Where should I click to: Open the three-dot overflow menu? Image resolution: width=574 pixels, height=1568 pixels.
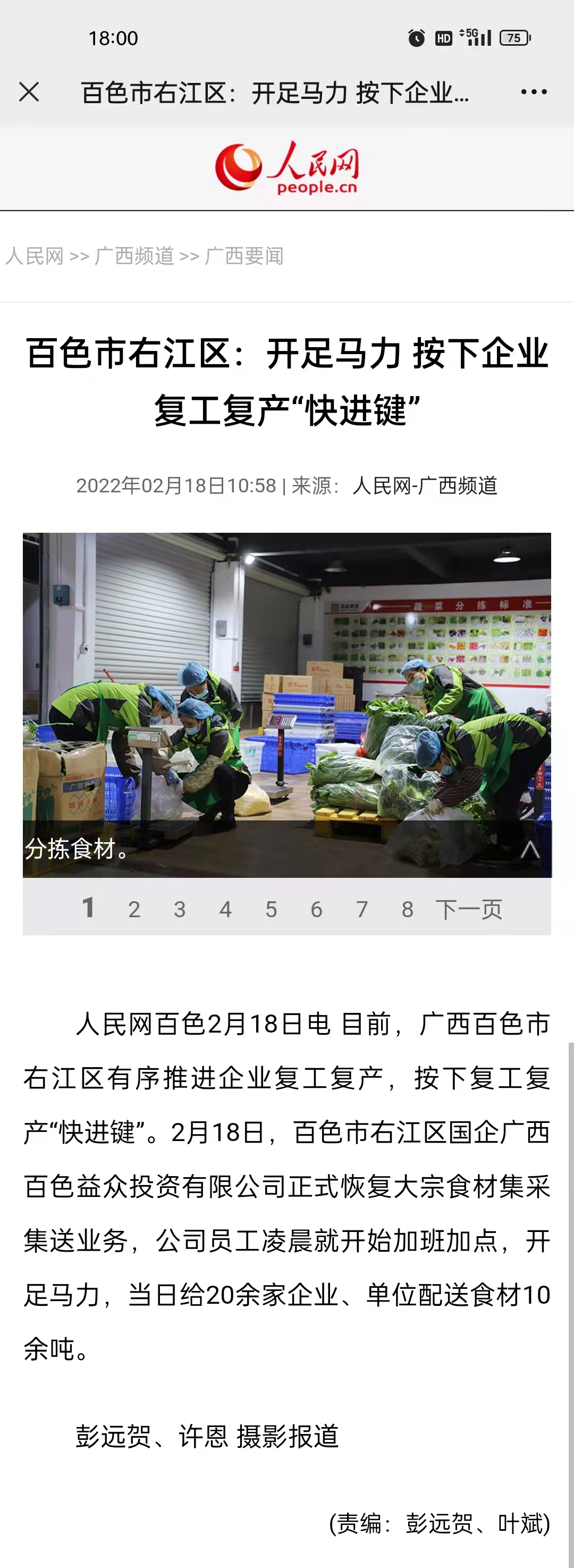click(x=533, y=93)
